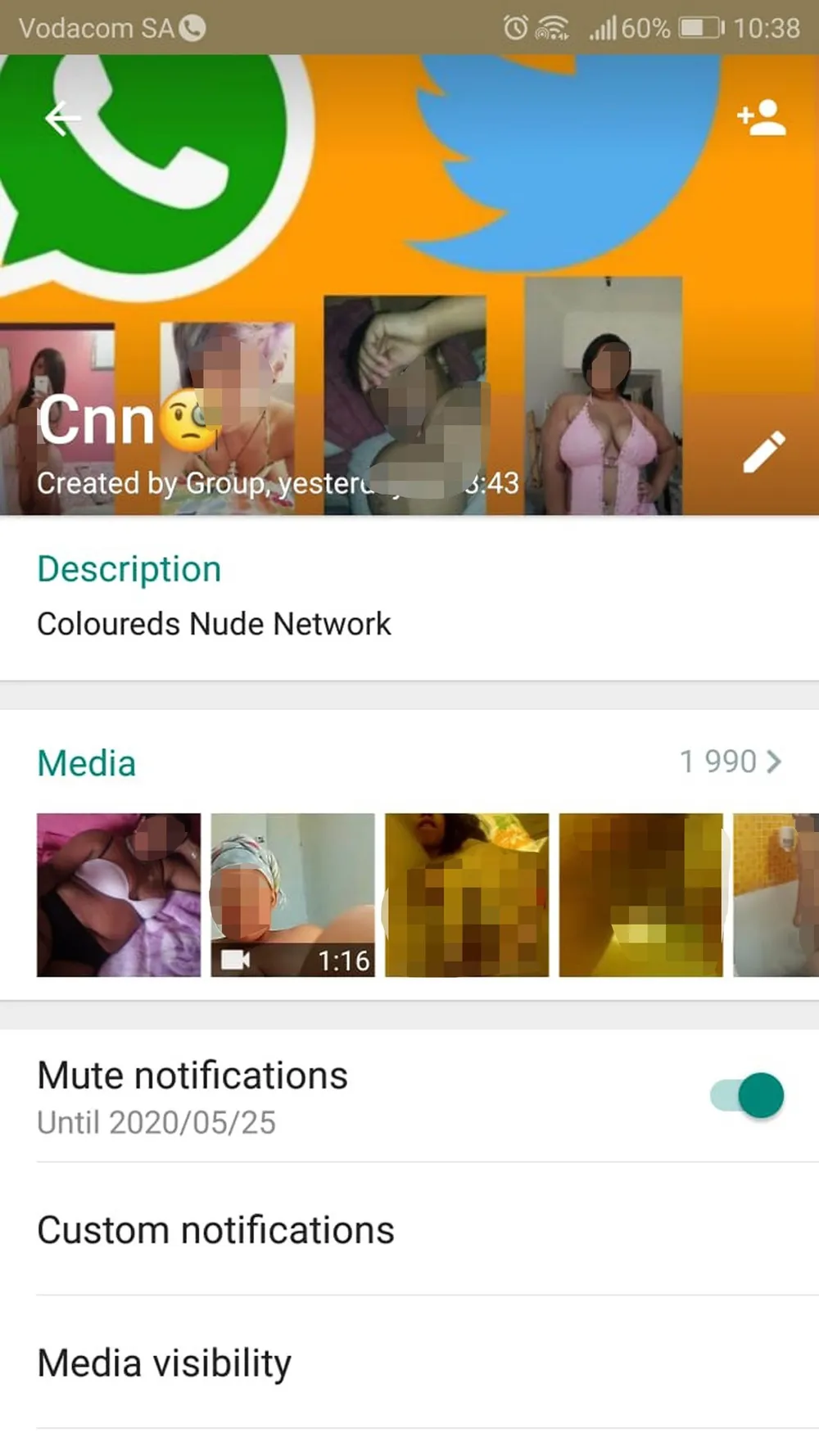819x1456 pixels.
Task: Add a participant to the group
Action: (761, 119)
